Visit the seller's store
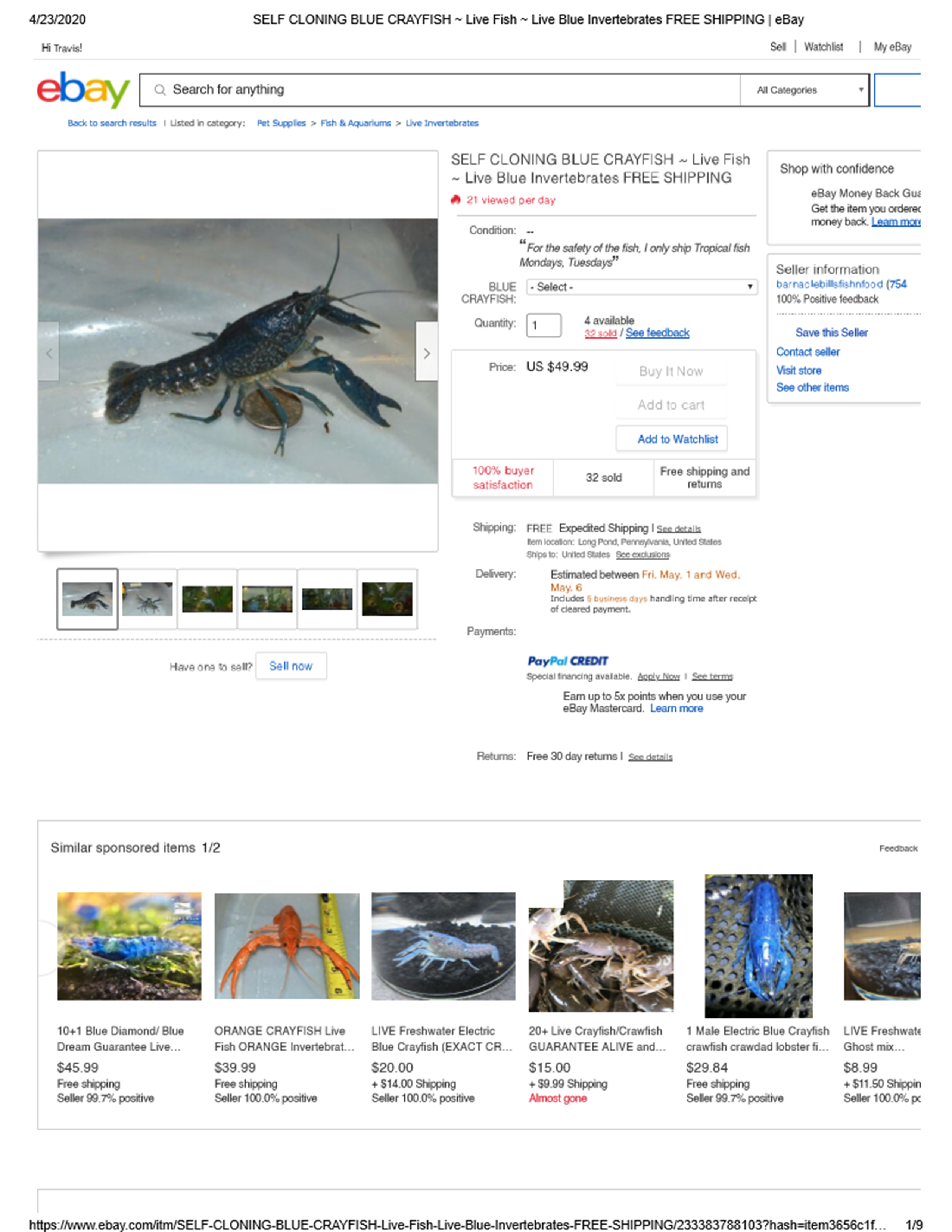The image size is (952, 1232). (x=799, y=371)
